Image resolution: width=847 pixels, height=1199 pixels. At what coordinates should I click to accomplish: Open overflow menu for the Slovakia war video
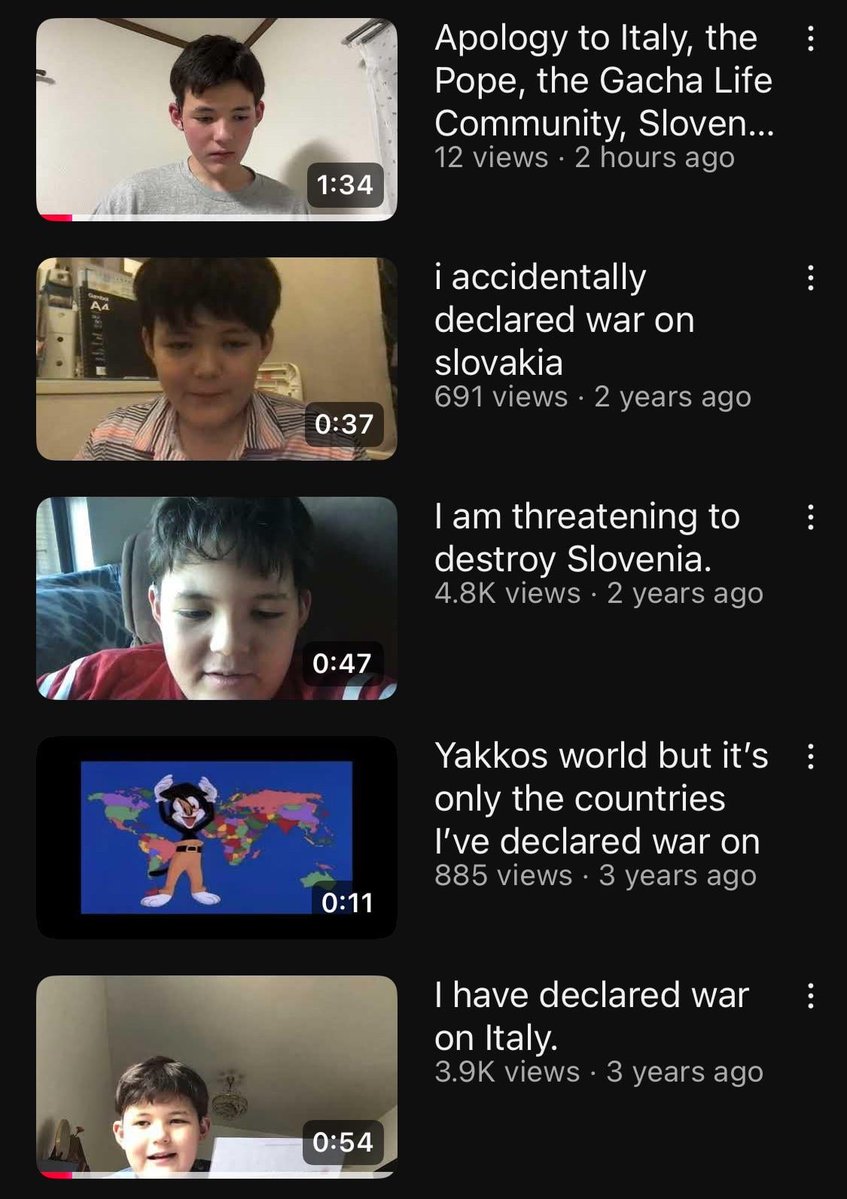(810, 278)
